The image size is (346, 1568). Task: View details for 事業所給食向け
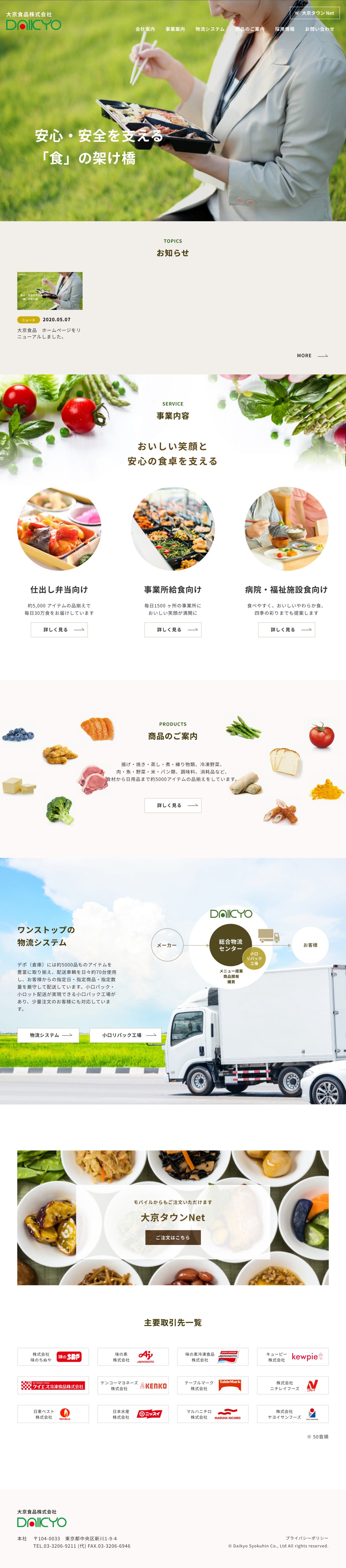[172, 629]
